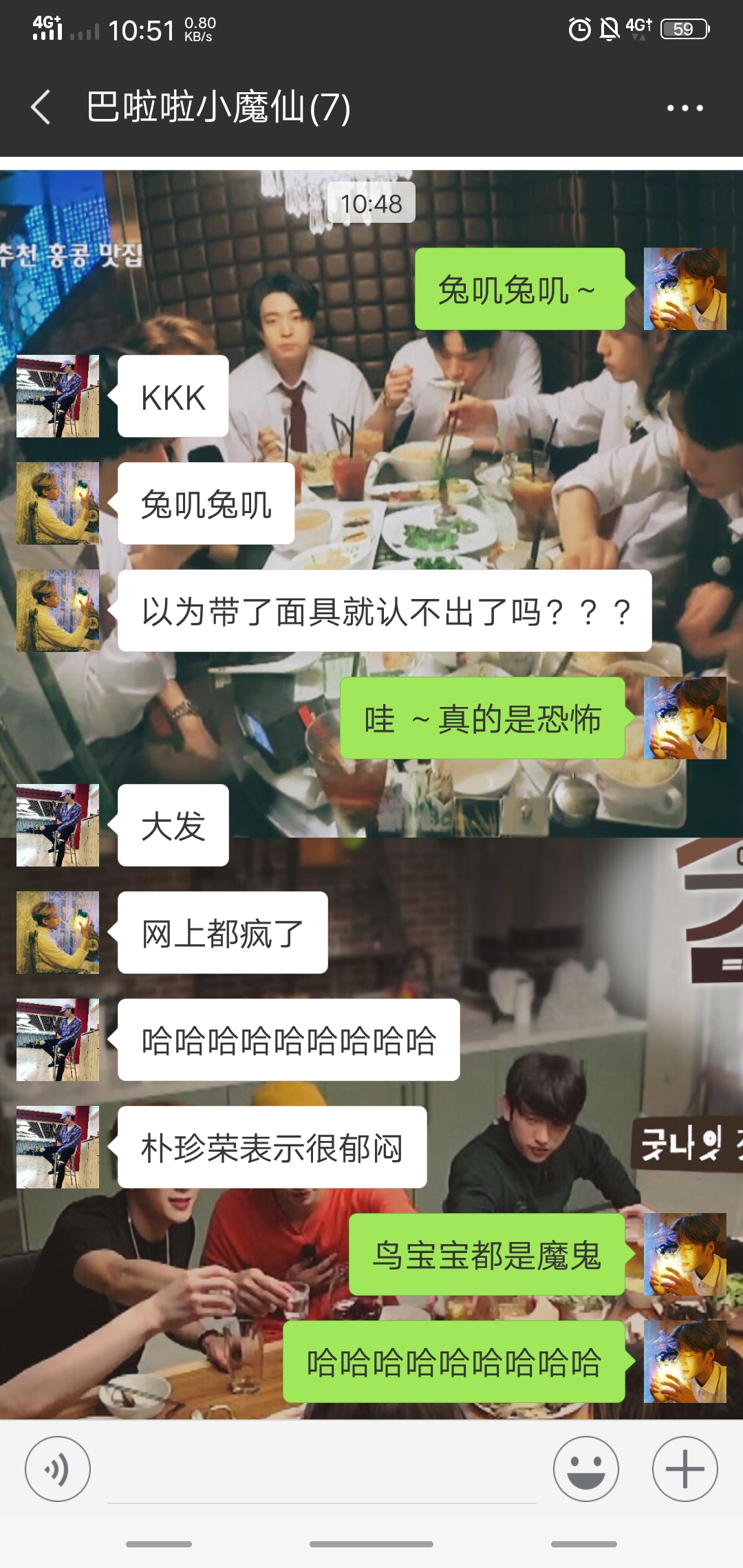The width and height of the screenshot is (743, 1568).
Task: Tap the avatar beside the 大发 message
Action: (x=58, y=825)
